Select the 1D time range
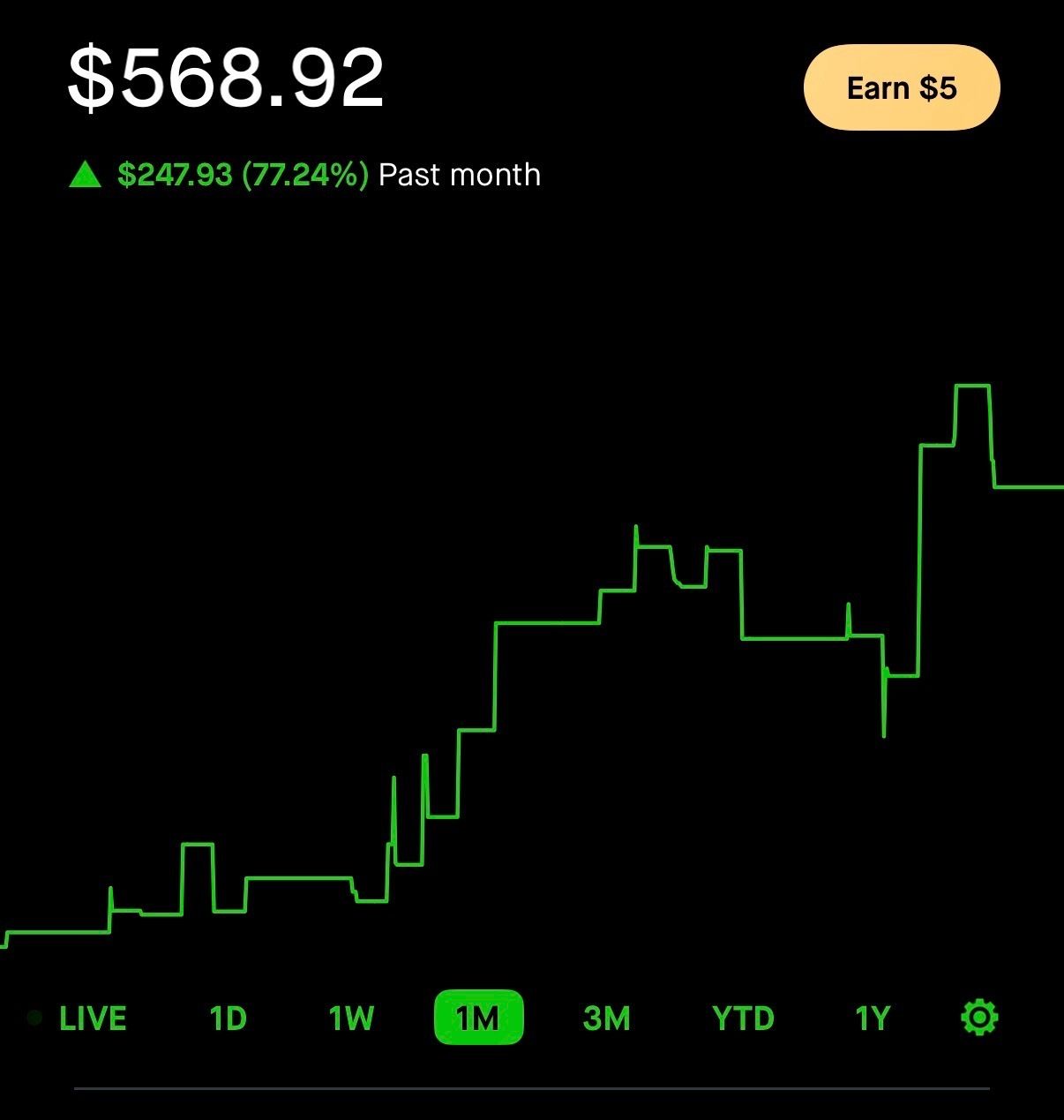1064x1120 pixels. [228, 1019]
